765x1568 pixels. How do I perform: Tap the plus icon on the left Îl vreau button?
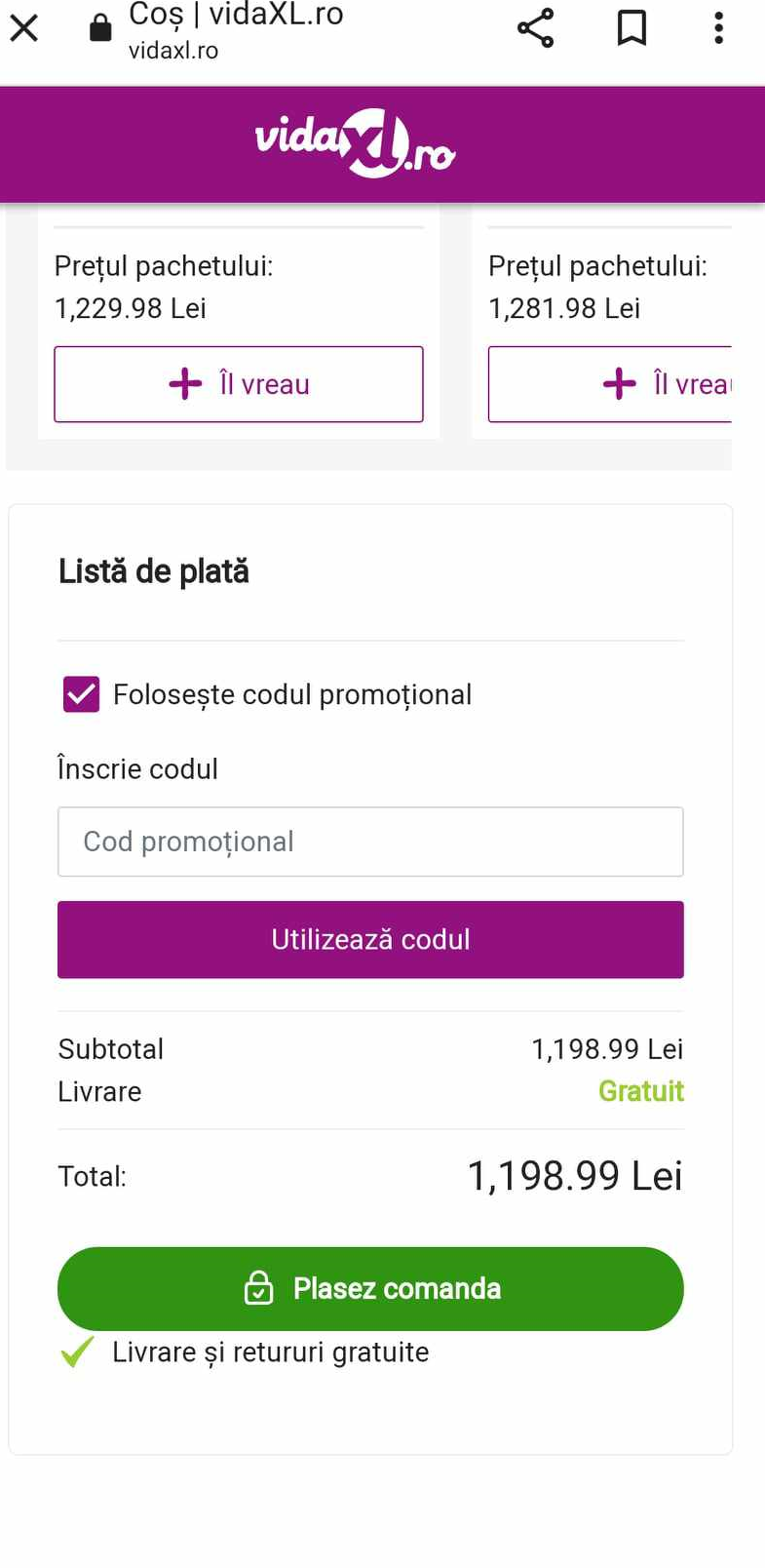(x=184, y=383)
